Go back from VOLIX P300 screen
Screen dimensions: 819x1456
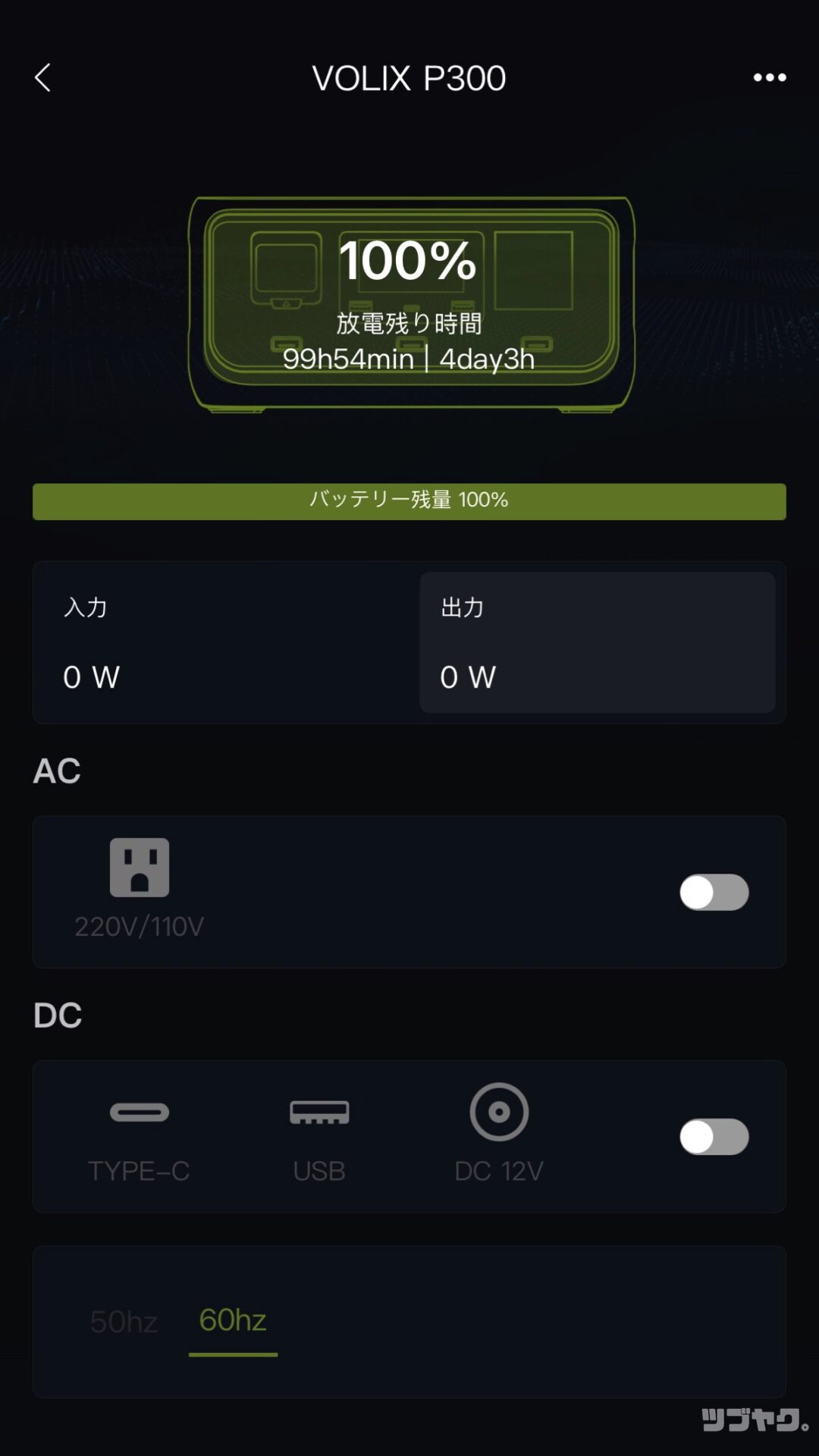pos(43,77)
